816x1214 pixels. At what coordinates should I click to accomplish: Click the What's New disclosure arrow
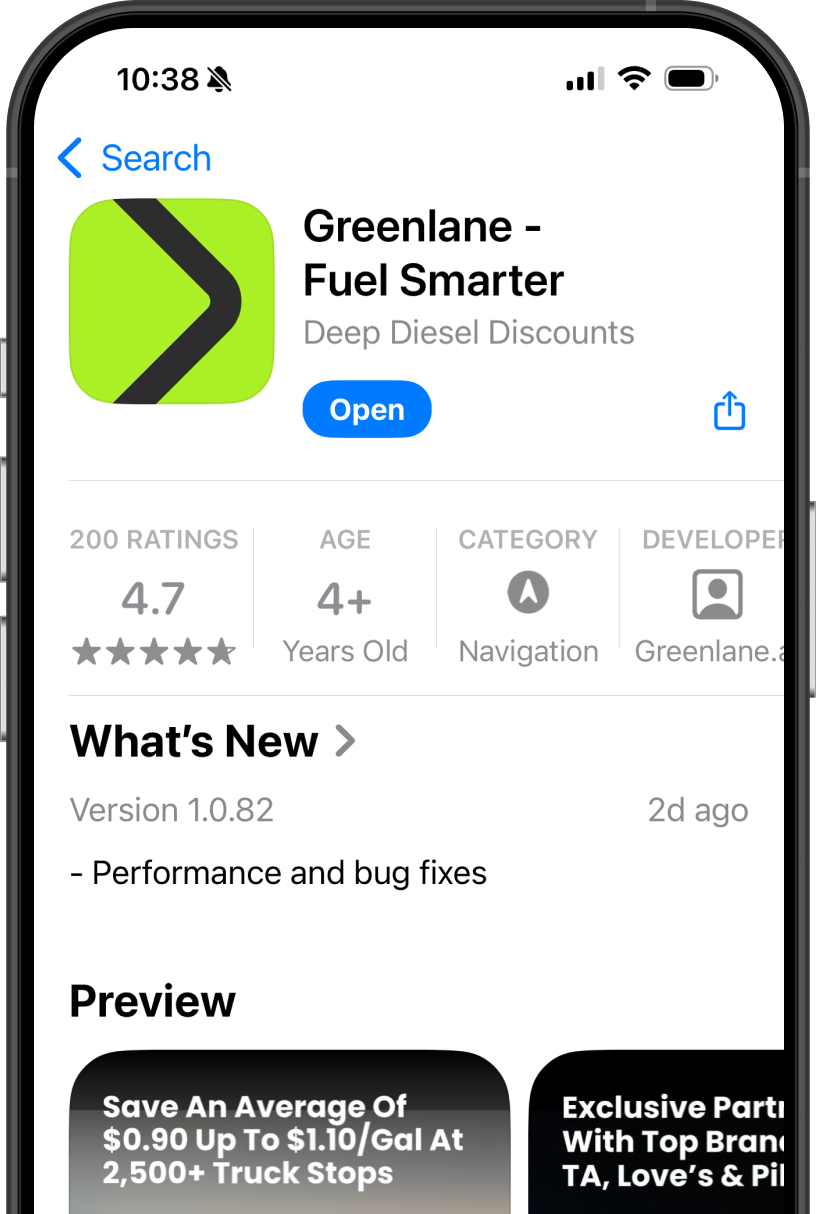pyautogui.click(x=345, y=741)
